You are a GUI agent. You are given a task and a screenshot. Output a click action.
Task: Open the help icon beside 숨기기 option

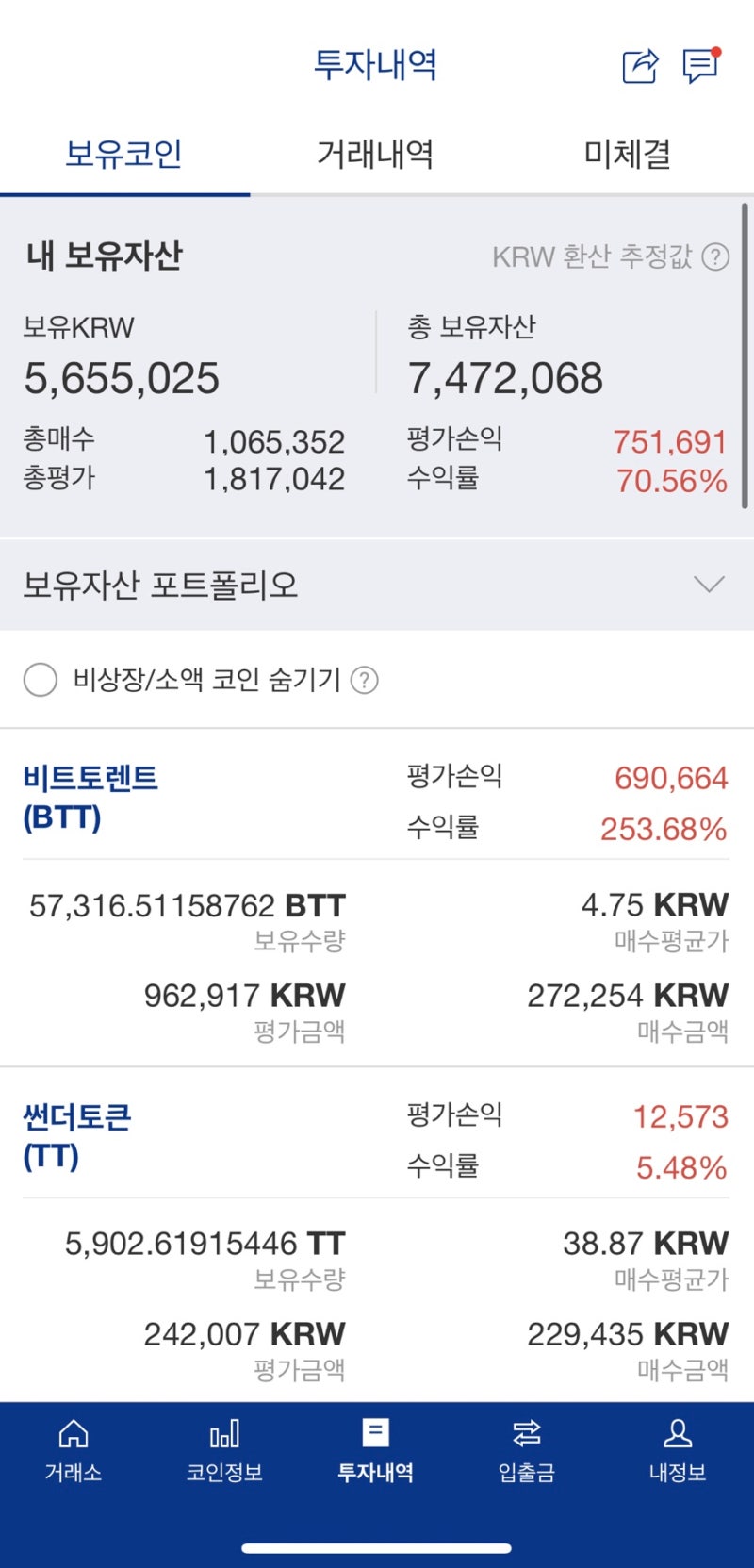[x=367, y=680]
